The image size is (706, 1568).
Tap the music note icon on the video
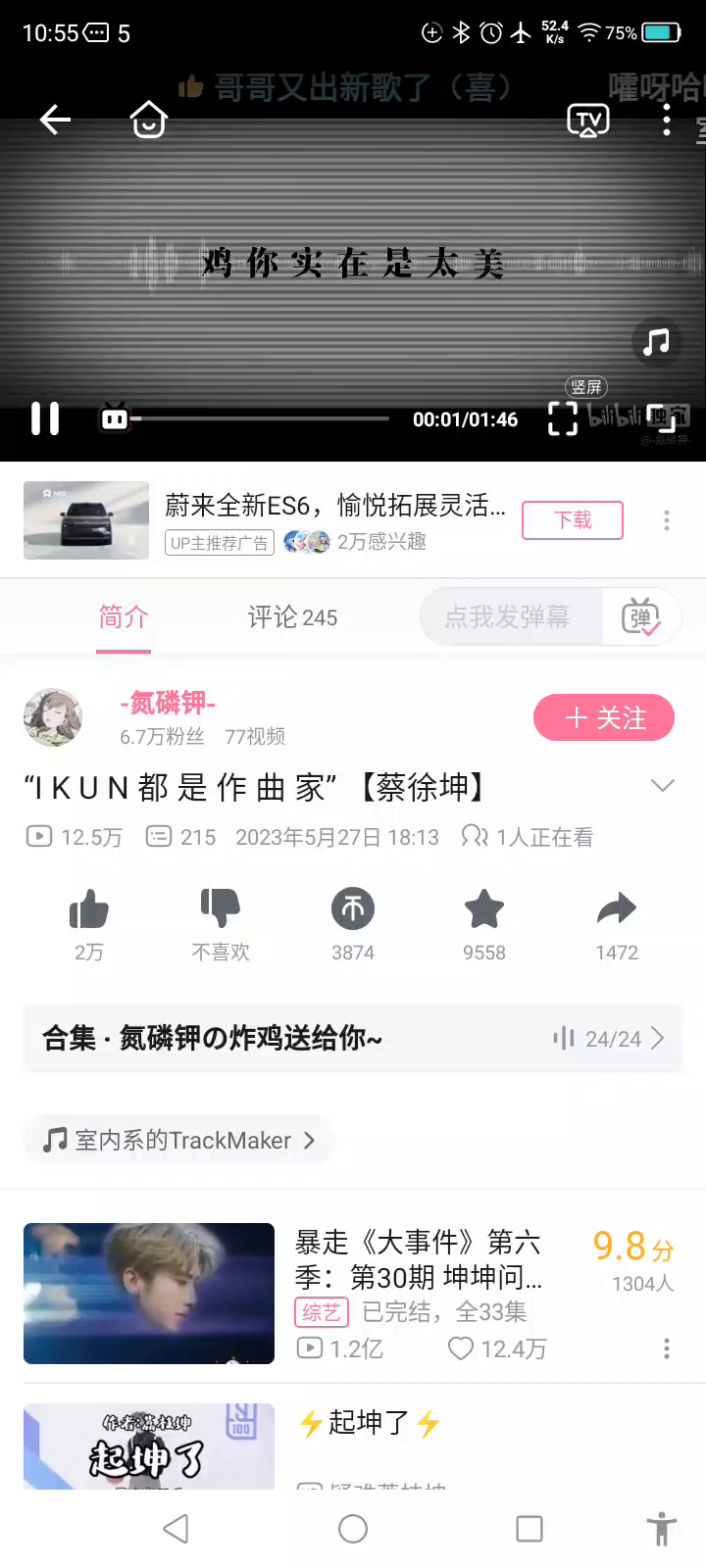pyautogui.click(x=656, y=342)
